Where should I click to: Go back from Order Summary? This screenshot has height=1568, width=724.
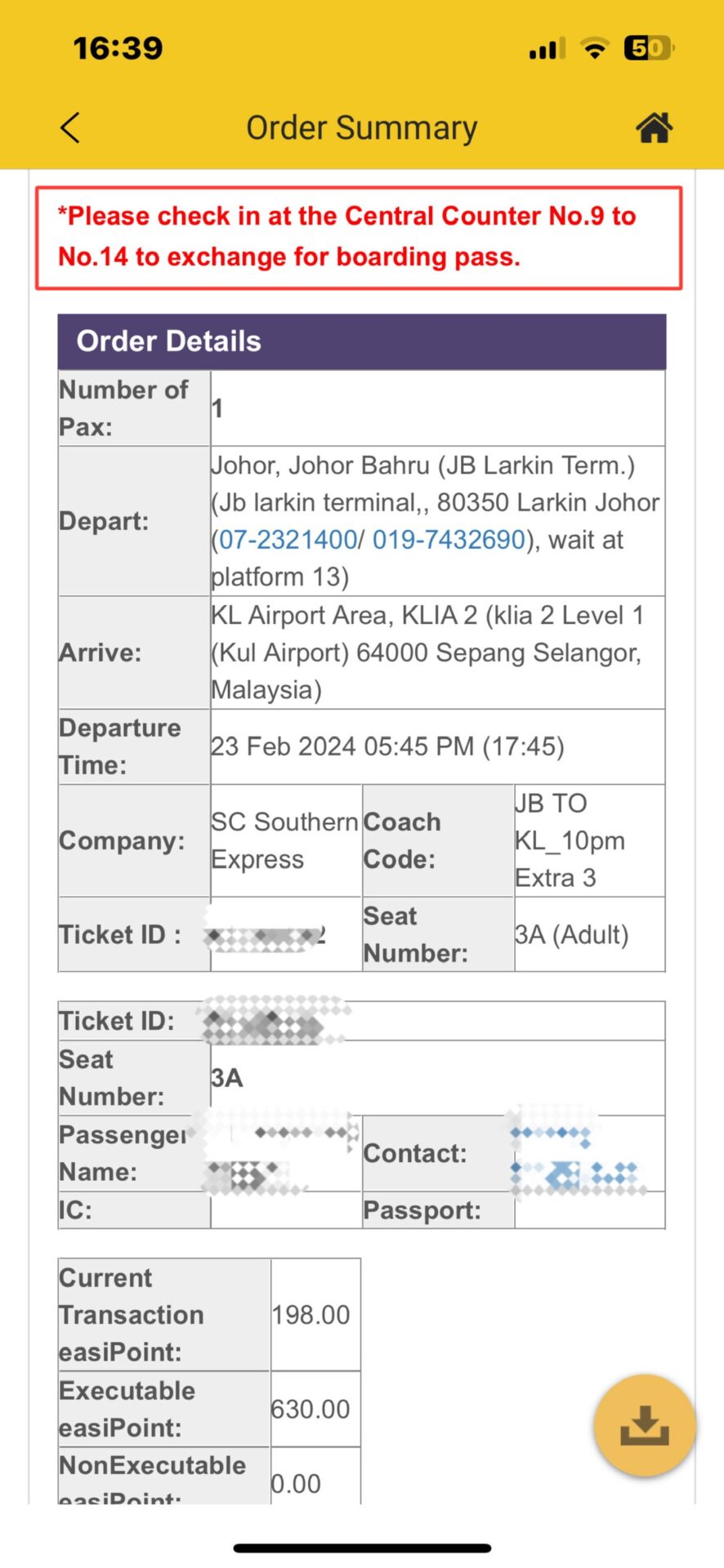pos(70,128)
